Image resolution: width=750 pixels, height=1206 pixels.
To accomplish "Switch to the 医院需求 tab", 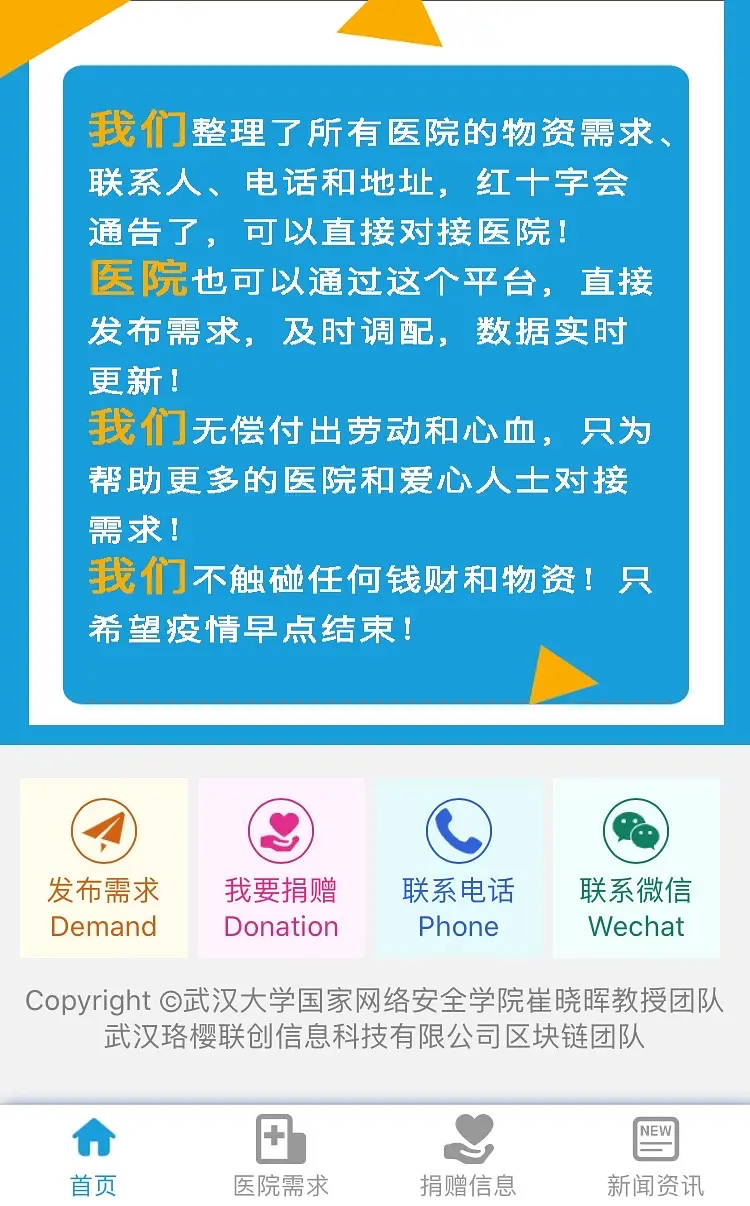I will tap(281, 1156).
